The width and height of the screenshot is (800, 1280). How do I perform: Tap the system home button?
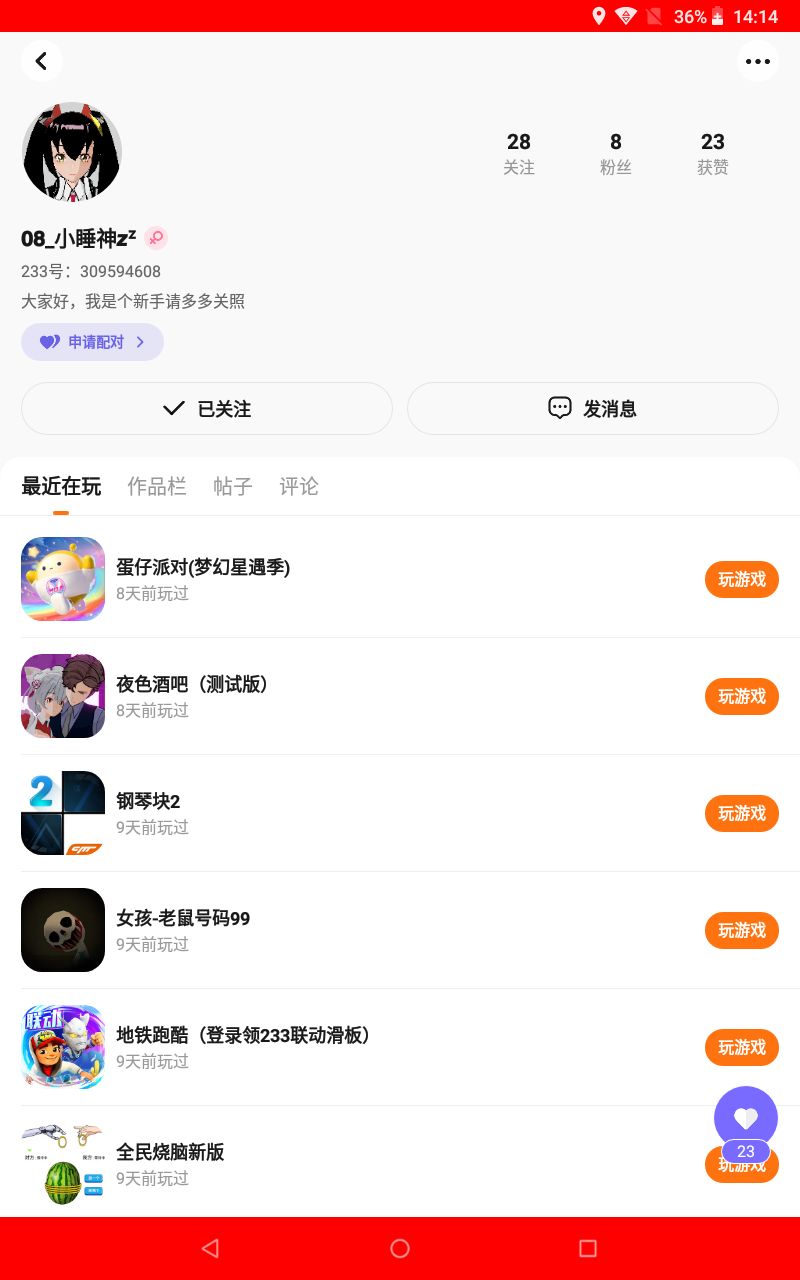pyautogui.click(x=400, y=1248)
